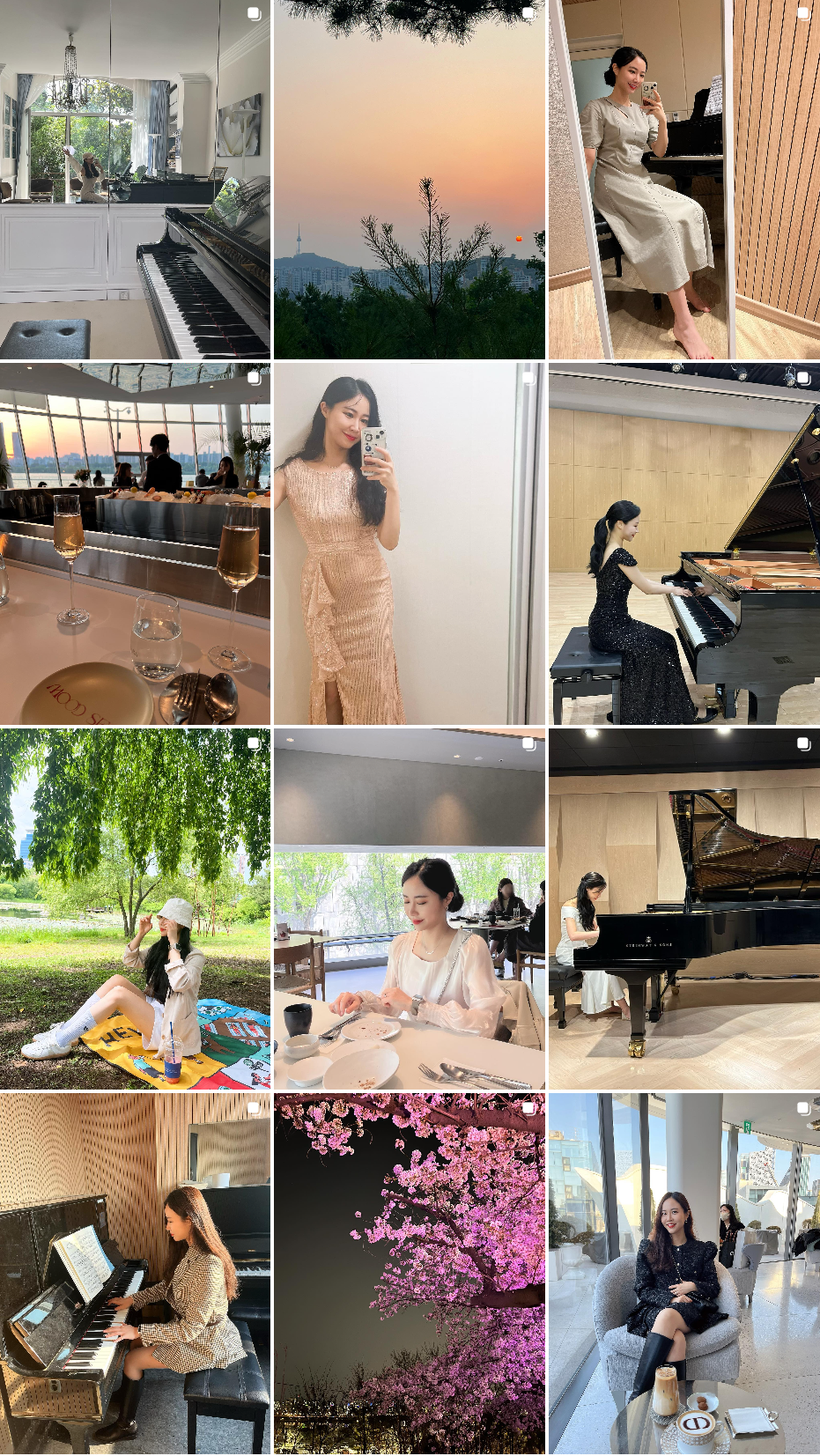
Task: View the mirror selfie in the beige dress
Action: [x=684, y=179]
